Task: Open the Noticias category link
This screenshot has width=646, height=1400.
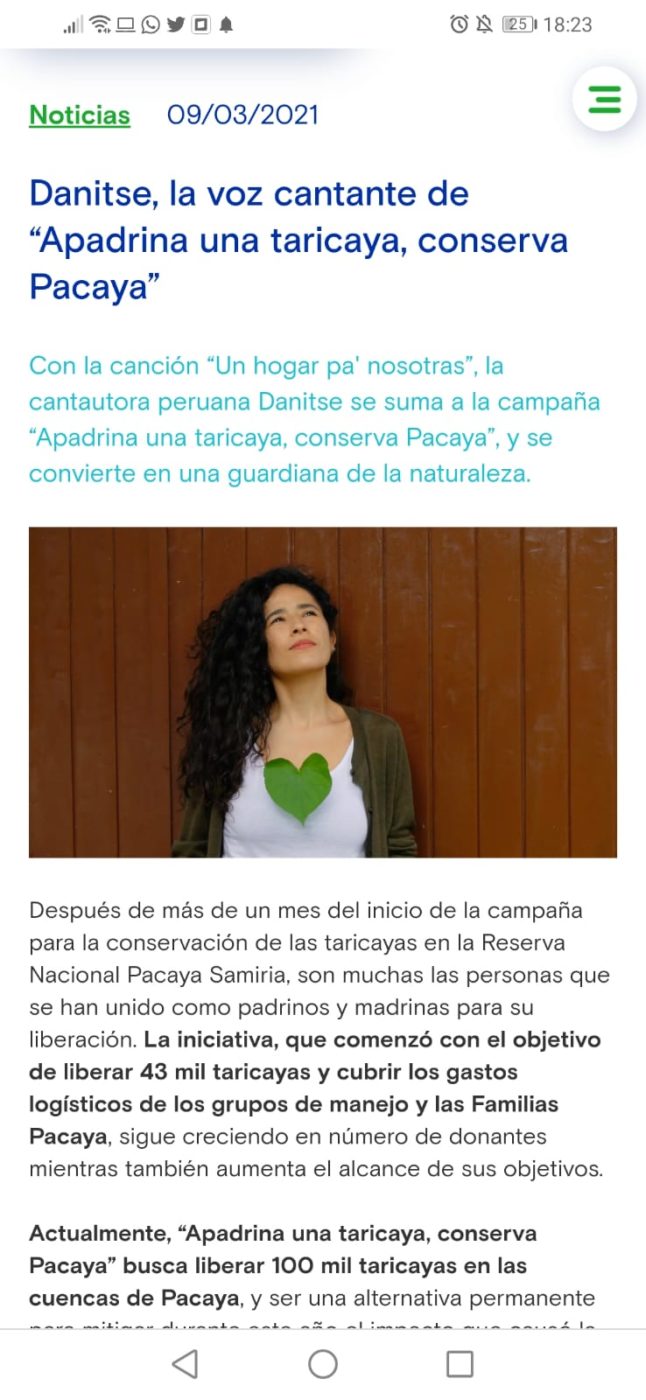Action: point(80,115)
